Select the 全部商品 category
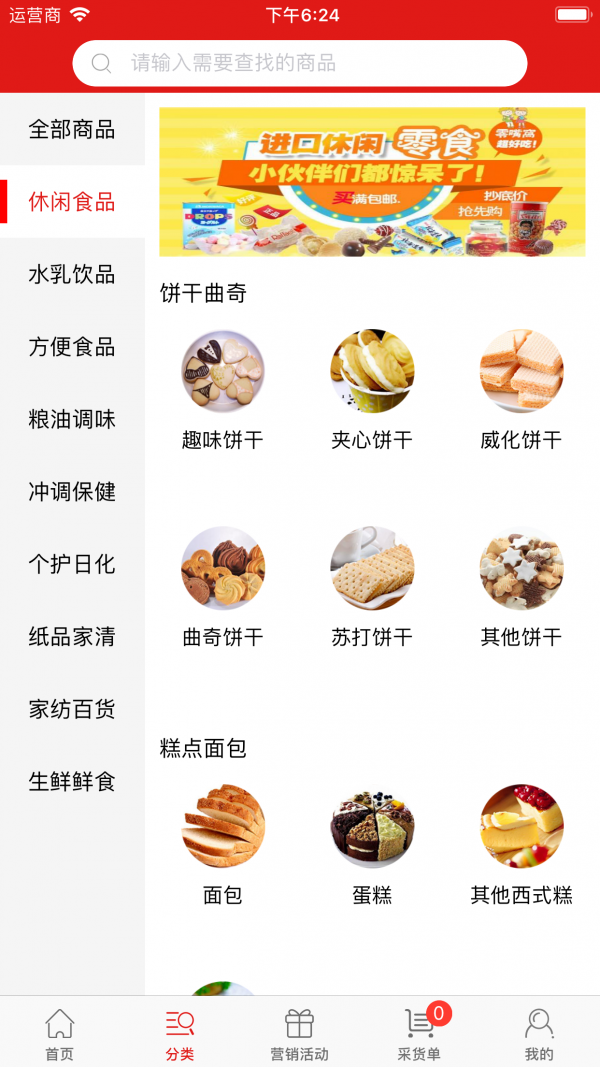This screenshot has height=1067, width=600. (72, 130)
